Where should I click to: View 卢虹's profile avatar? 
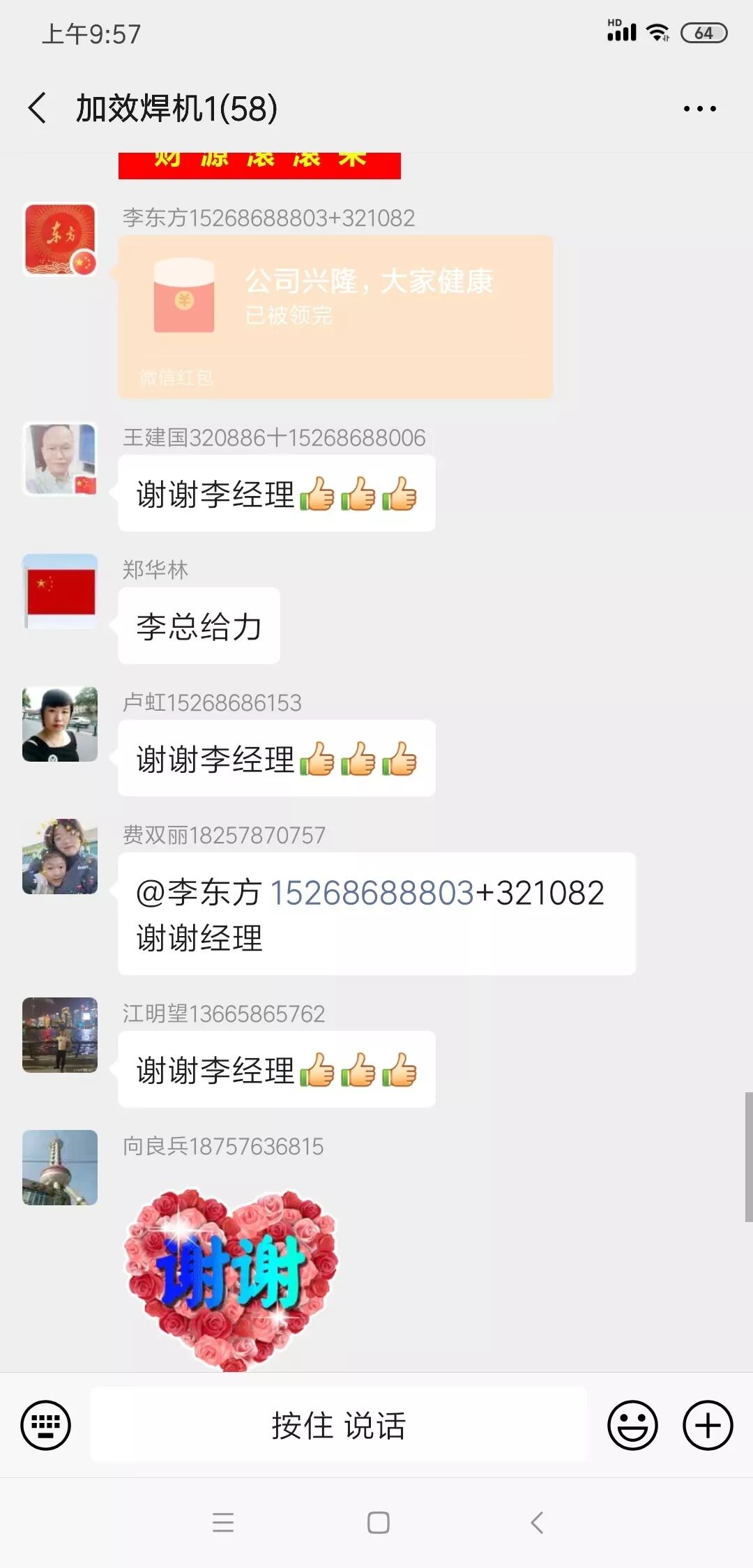pyautogui.click(x=60, y=724)
